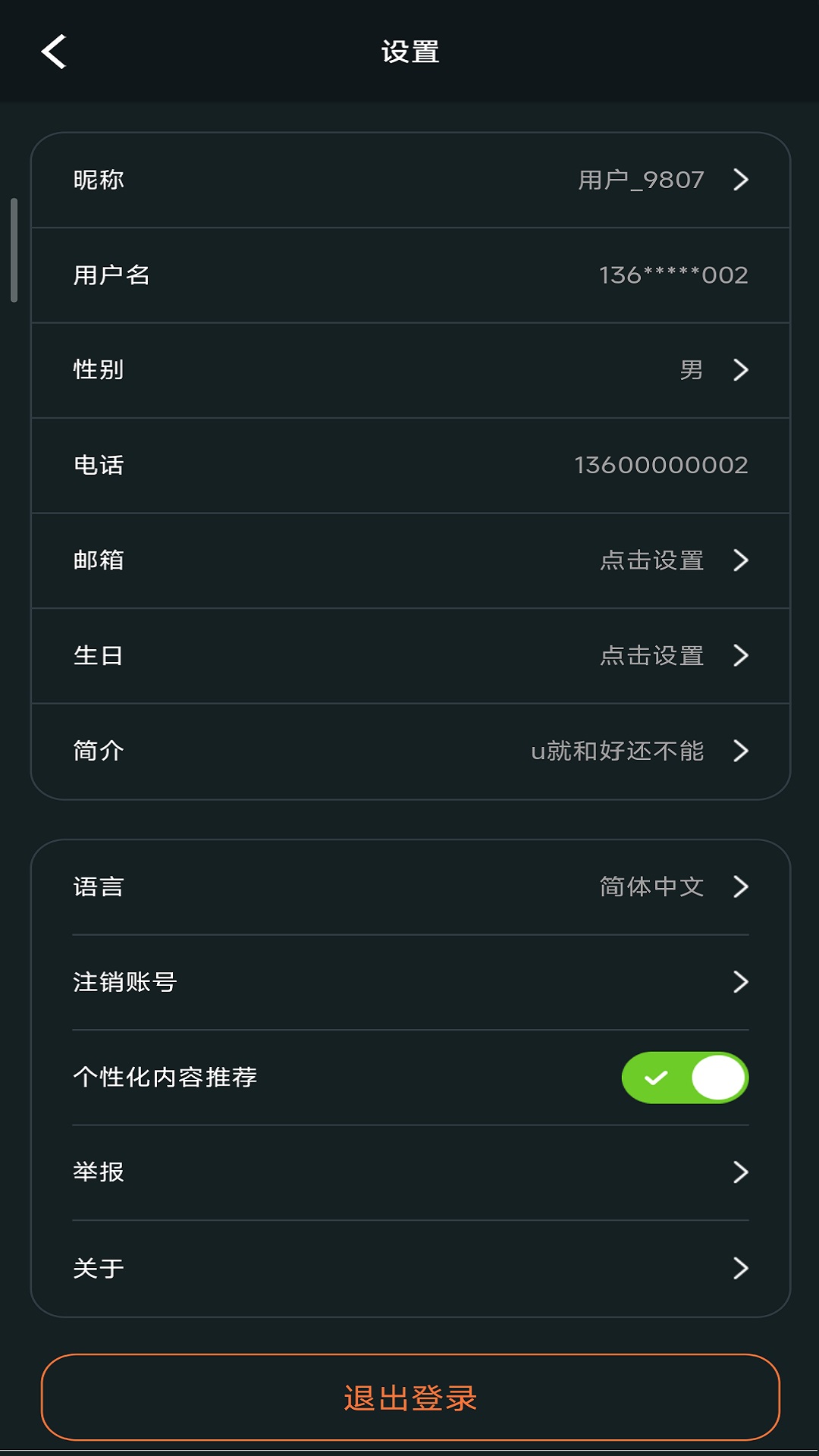Viewport: 819px width, 1456px height.
Task: Open the 生日 birthday setting
Action: [x=410, y=655]
